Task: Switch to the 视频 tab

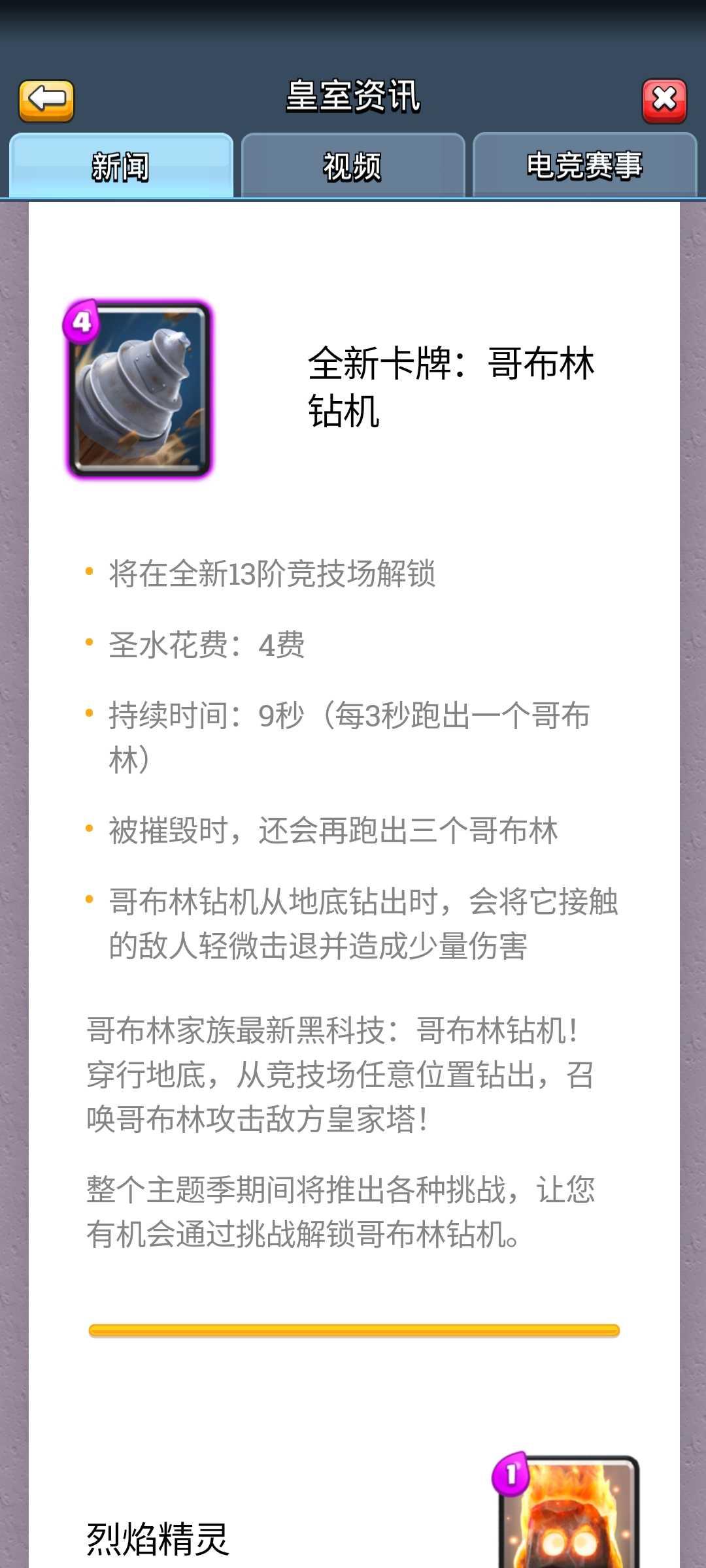Action: 353,166
